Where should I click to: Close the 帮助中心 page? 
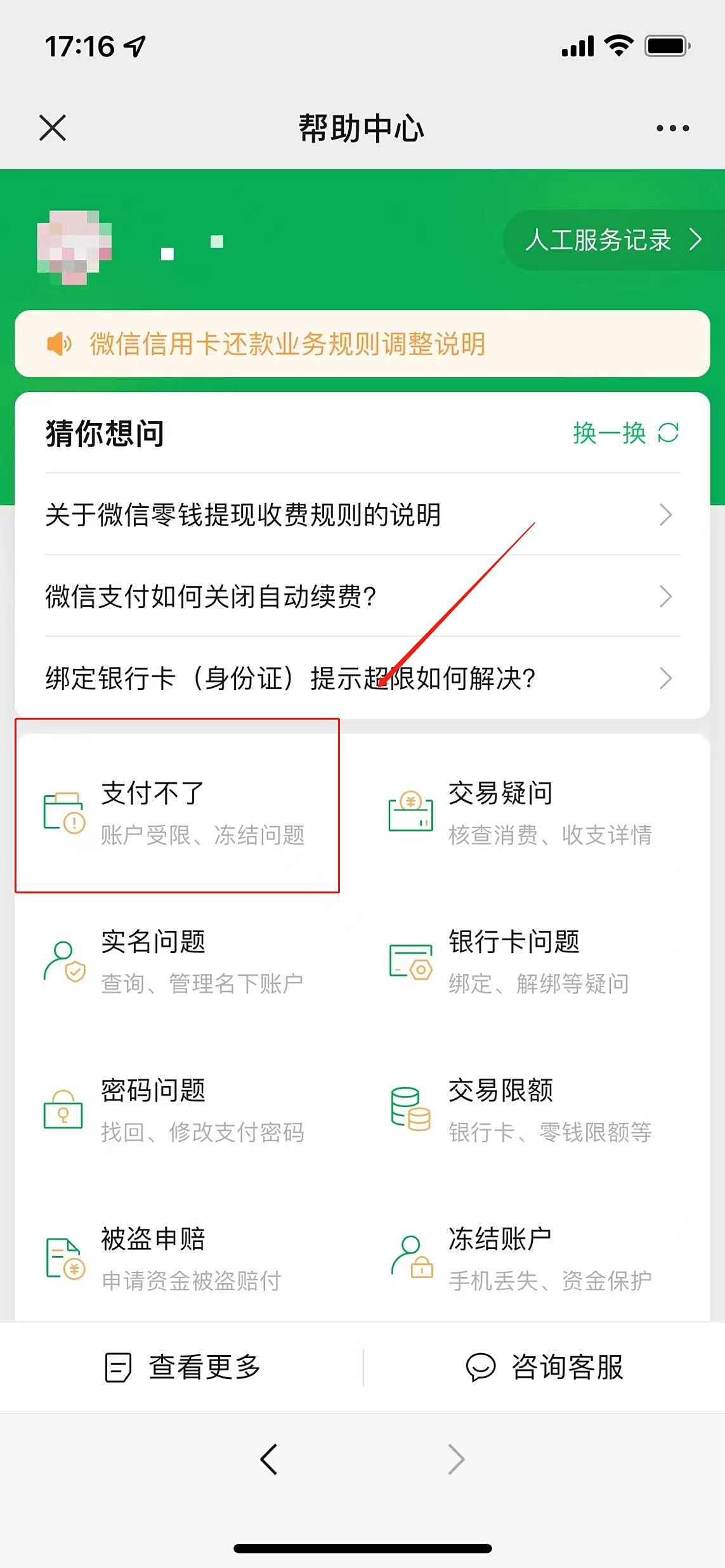coord(53,128)
